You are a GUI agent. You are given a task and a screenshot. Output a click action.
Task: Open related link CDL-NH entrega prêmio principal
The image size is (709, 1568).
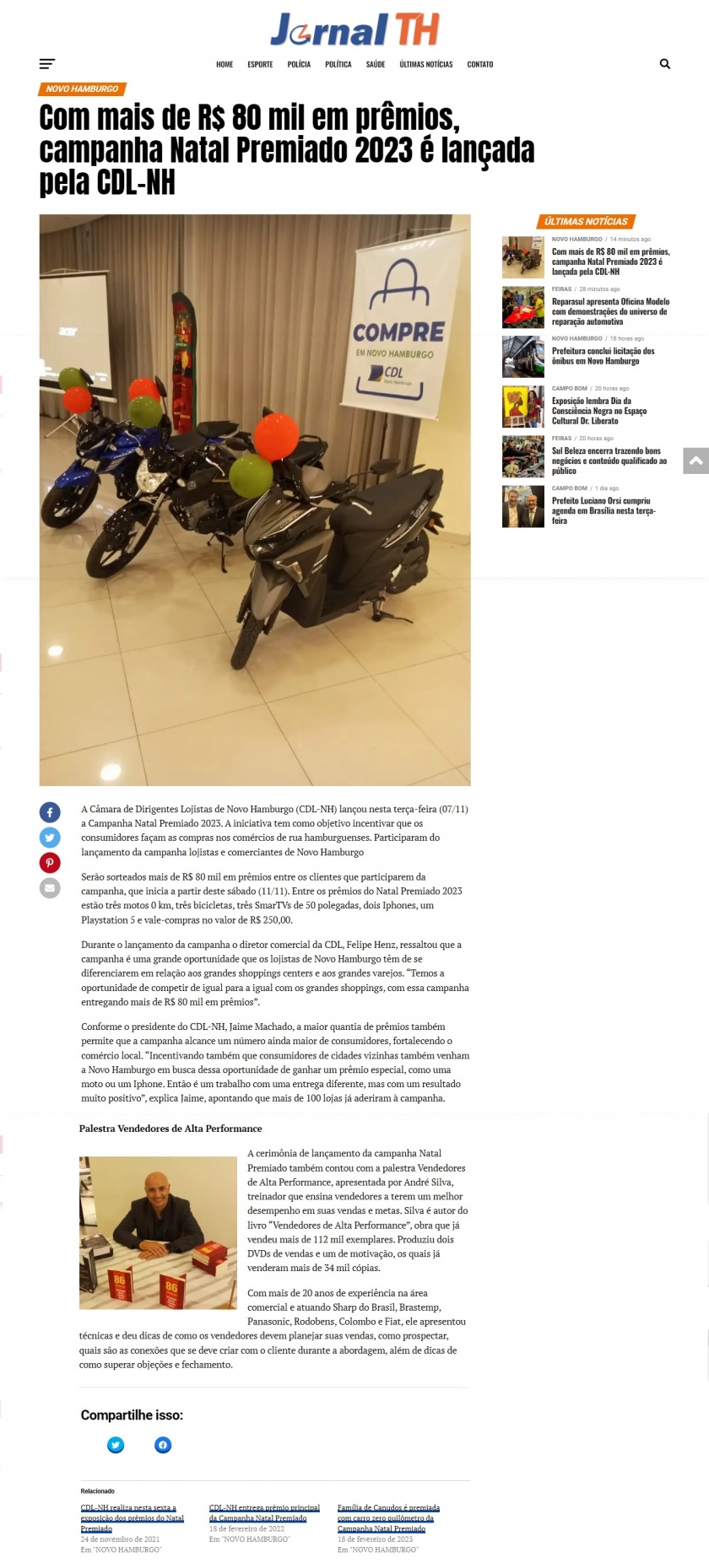pyautogui.click(x=264, y=1512)
